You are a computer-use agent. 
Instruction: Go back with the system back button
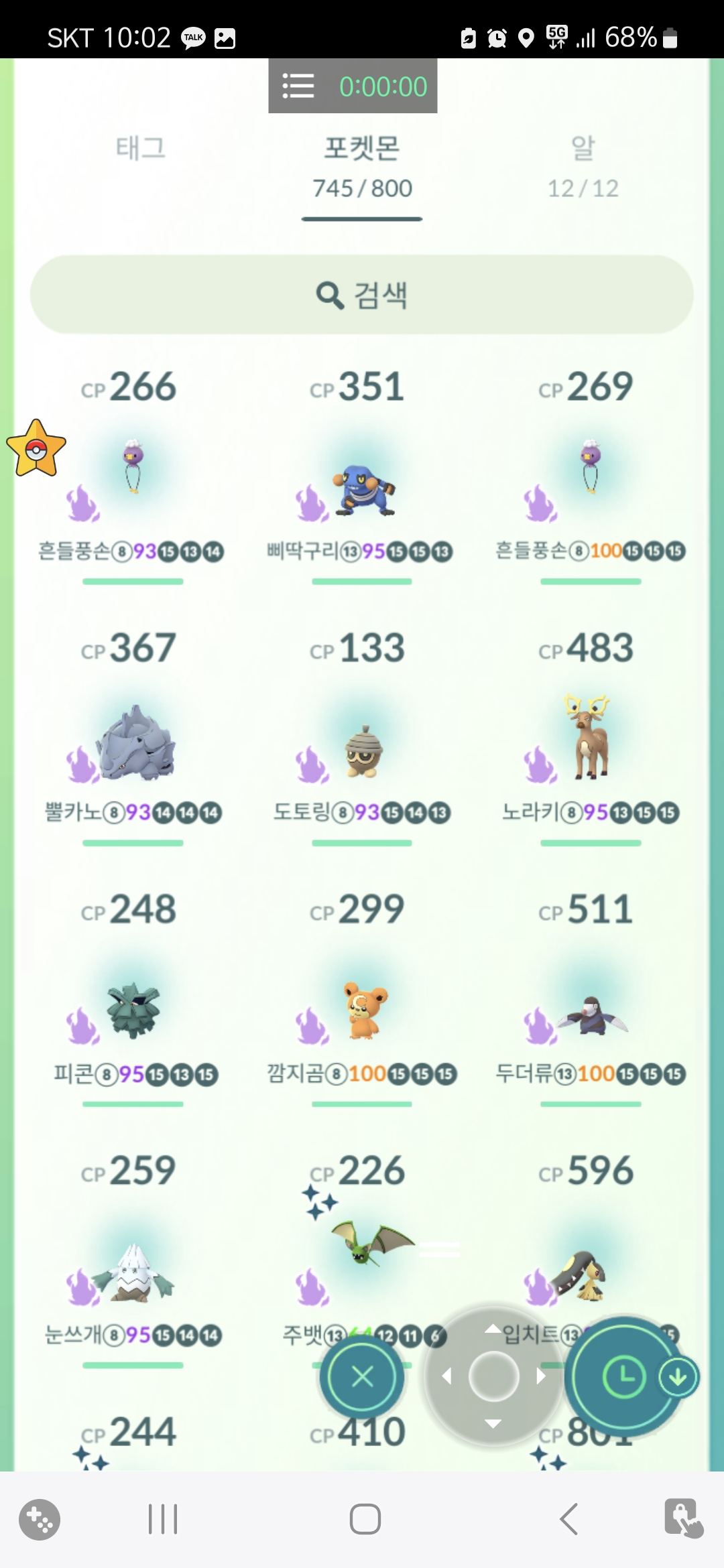[x=568, y=1518]
